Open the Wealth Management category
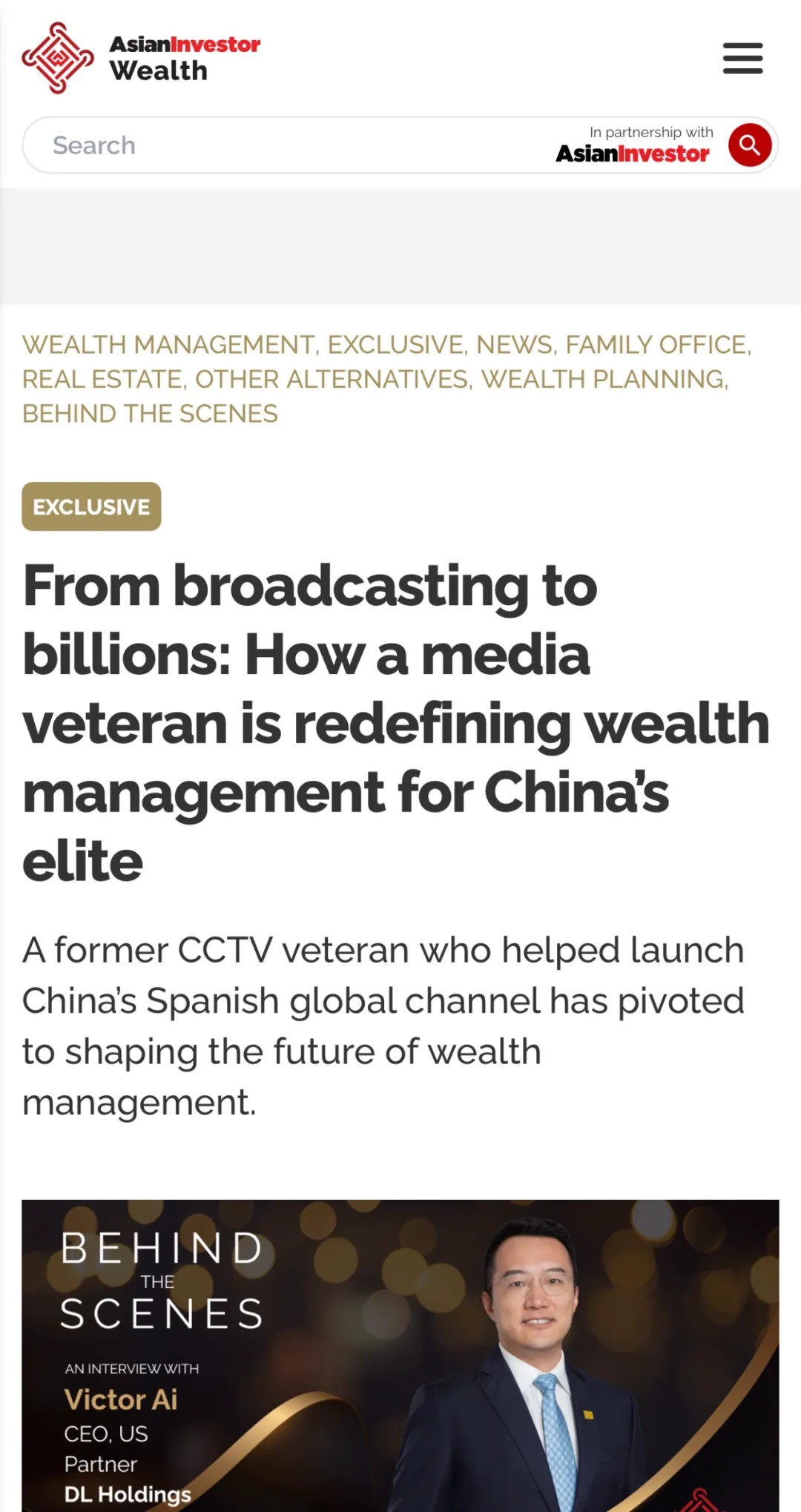This screenshot has height=1512, width=801. tap(169, 345)
